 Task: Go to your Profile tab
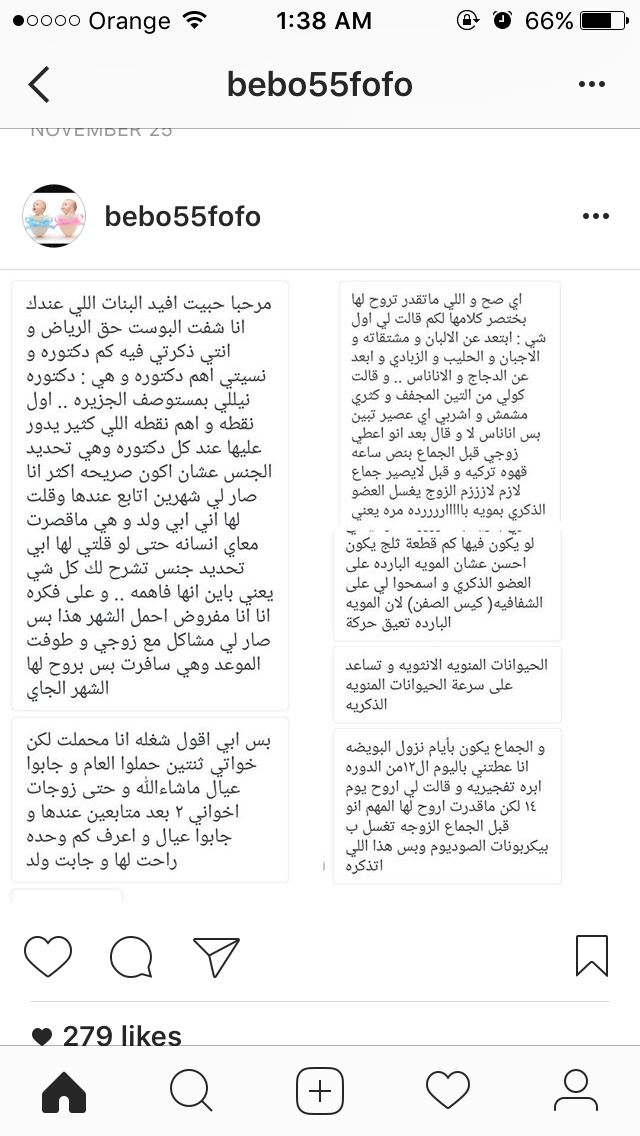pyautogui.click(x=575, y=1090)
